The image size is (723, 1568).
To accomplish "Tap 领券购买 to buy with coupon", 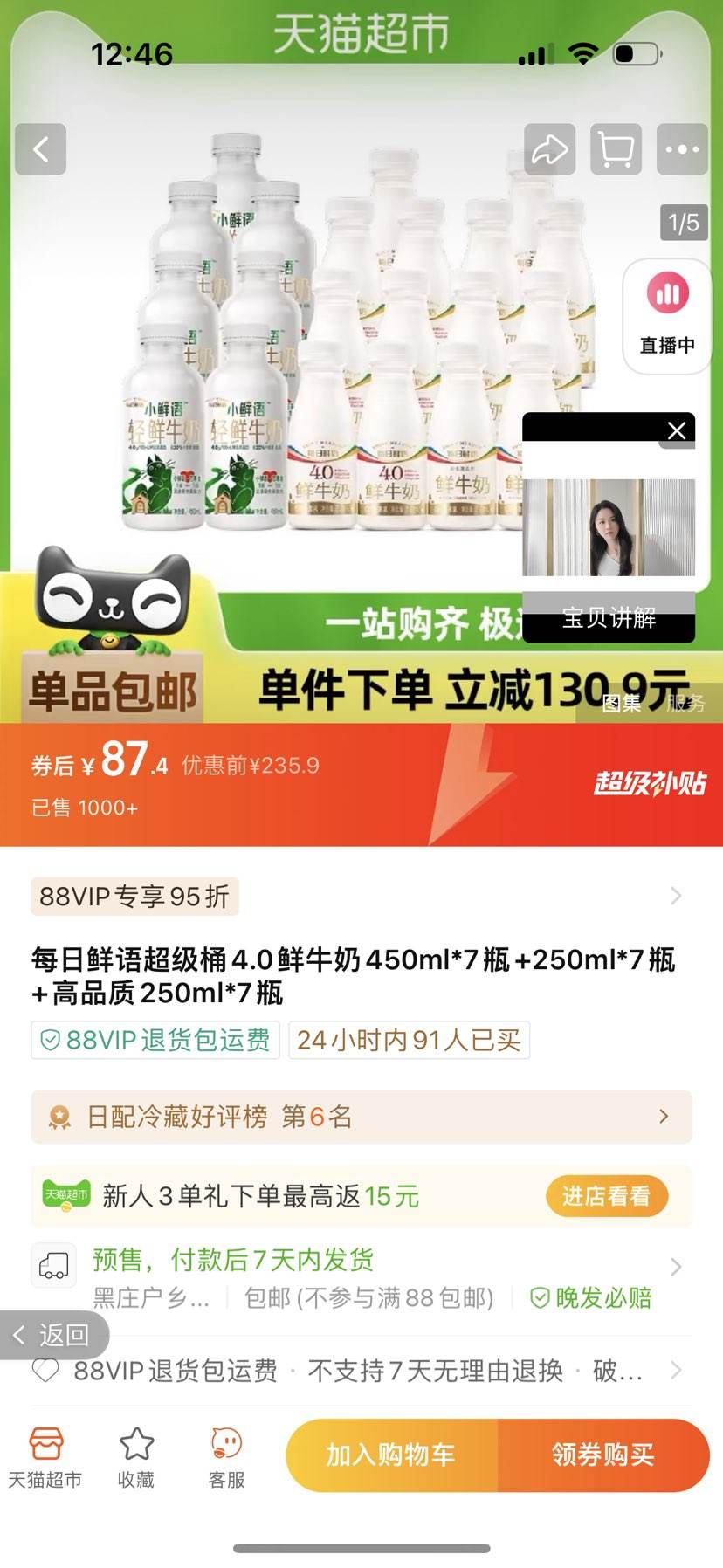I will pyautogui.click(x=602, y=1455).
